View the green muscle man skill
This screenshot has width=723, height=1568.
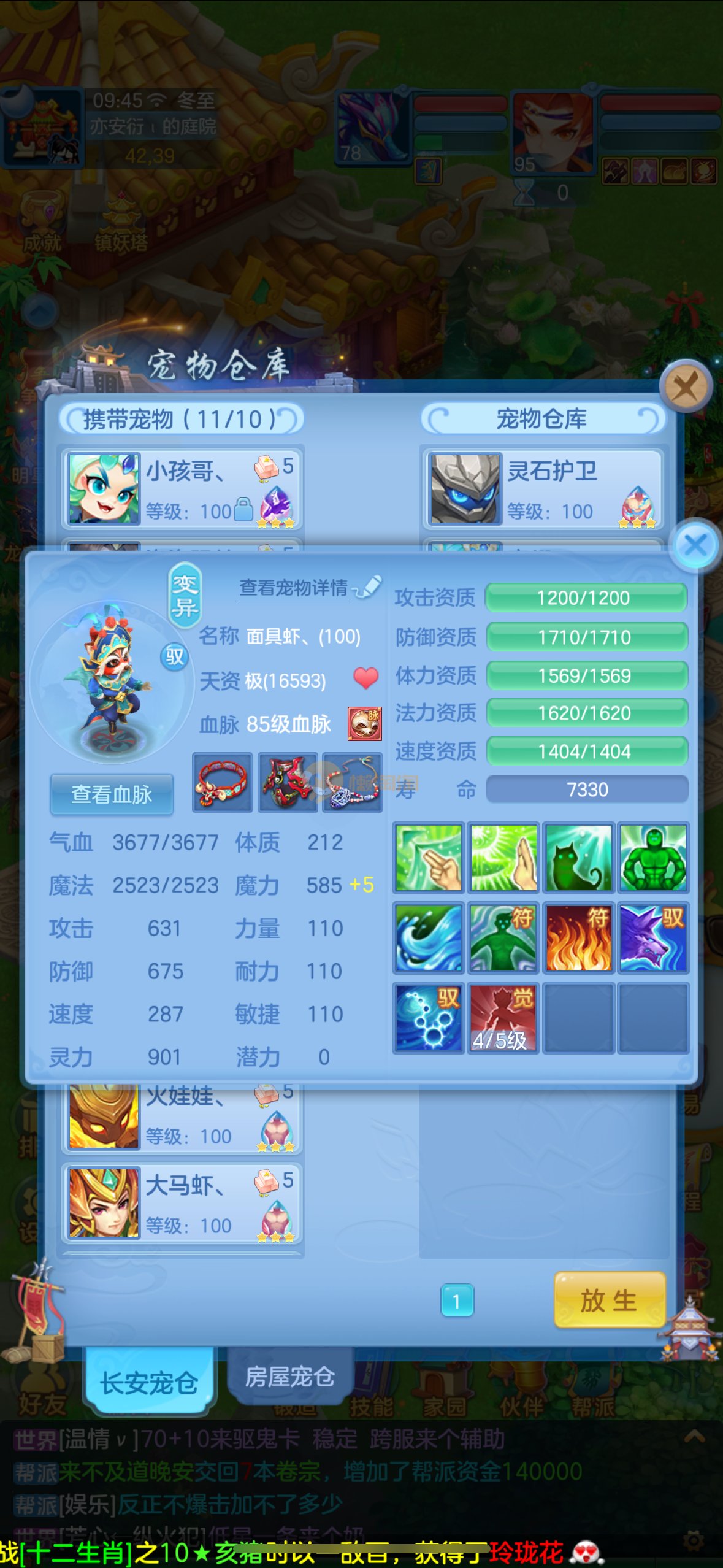pyautogui.click(x=653, y=858)
